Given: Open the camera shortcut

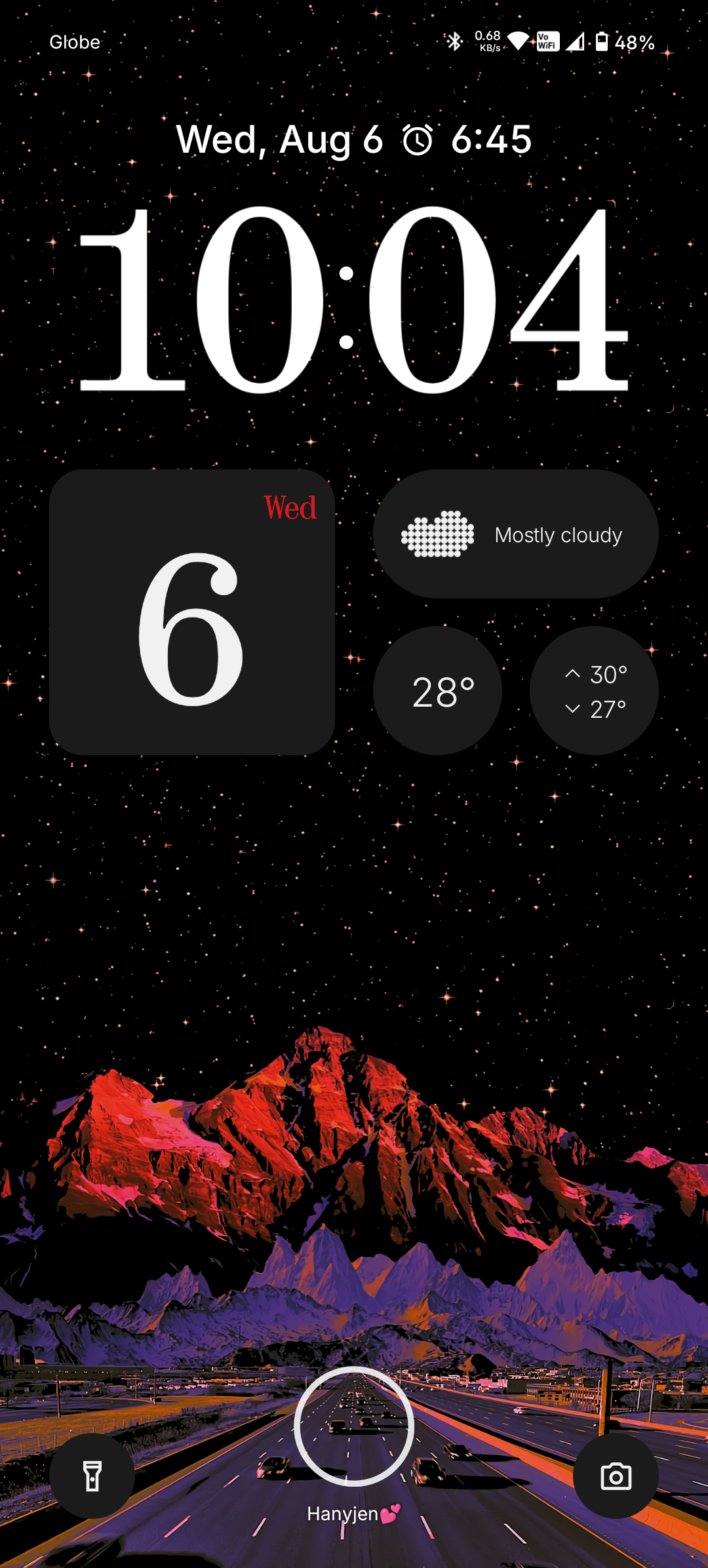Looking at the screenshot, I should 616,1476.
